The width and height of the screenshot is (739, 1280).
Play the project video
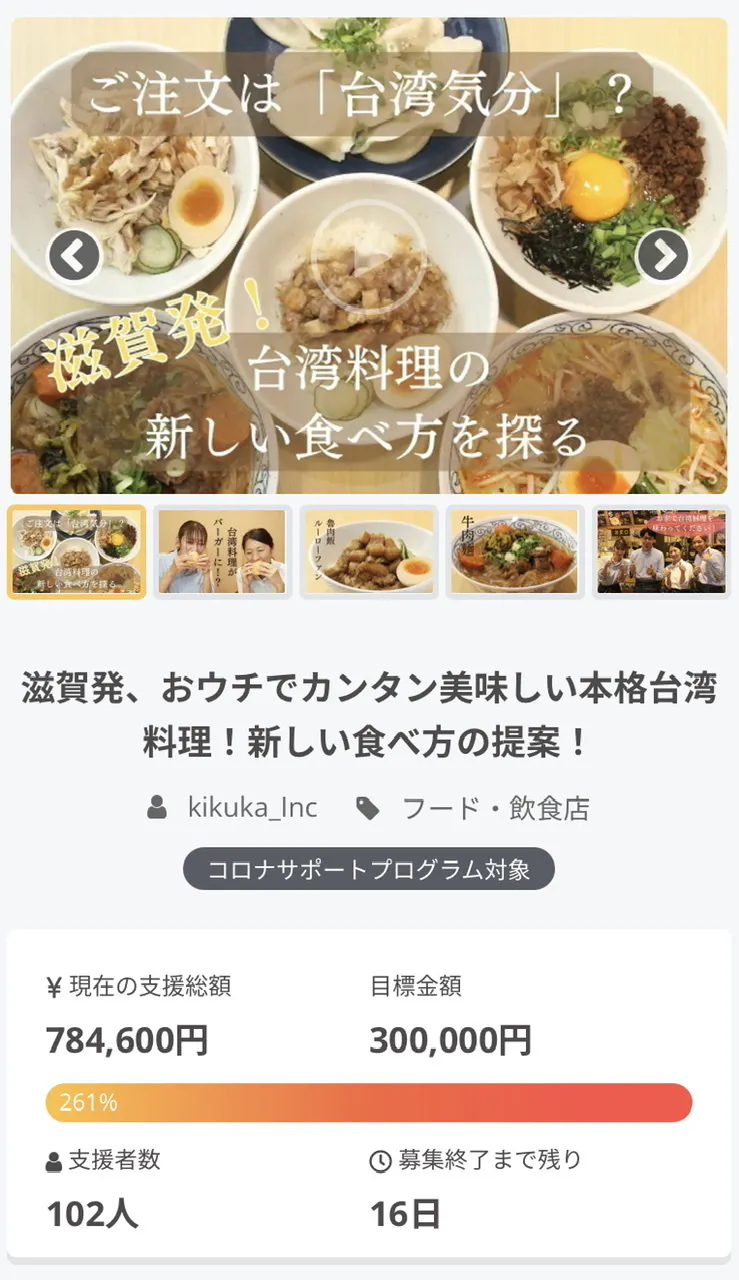(368, 256)
